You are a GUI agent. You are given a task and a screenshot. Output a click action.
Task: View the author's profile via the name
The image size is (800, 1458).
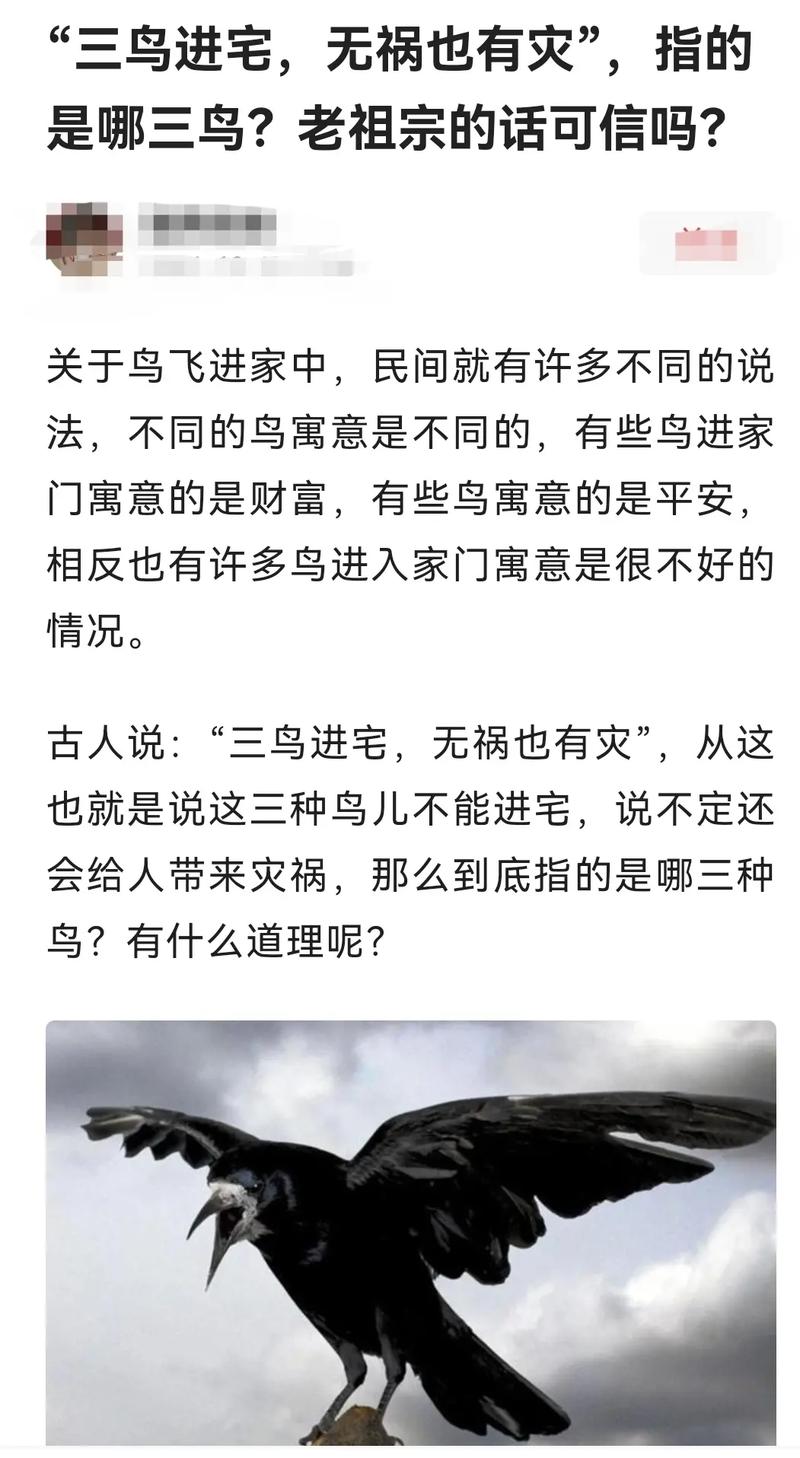(208, 225)
